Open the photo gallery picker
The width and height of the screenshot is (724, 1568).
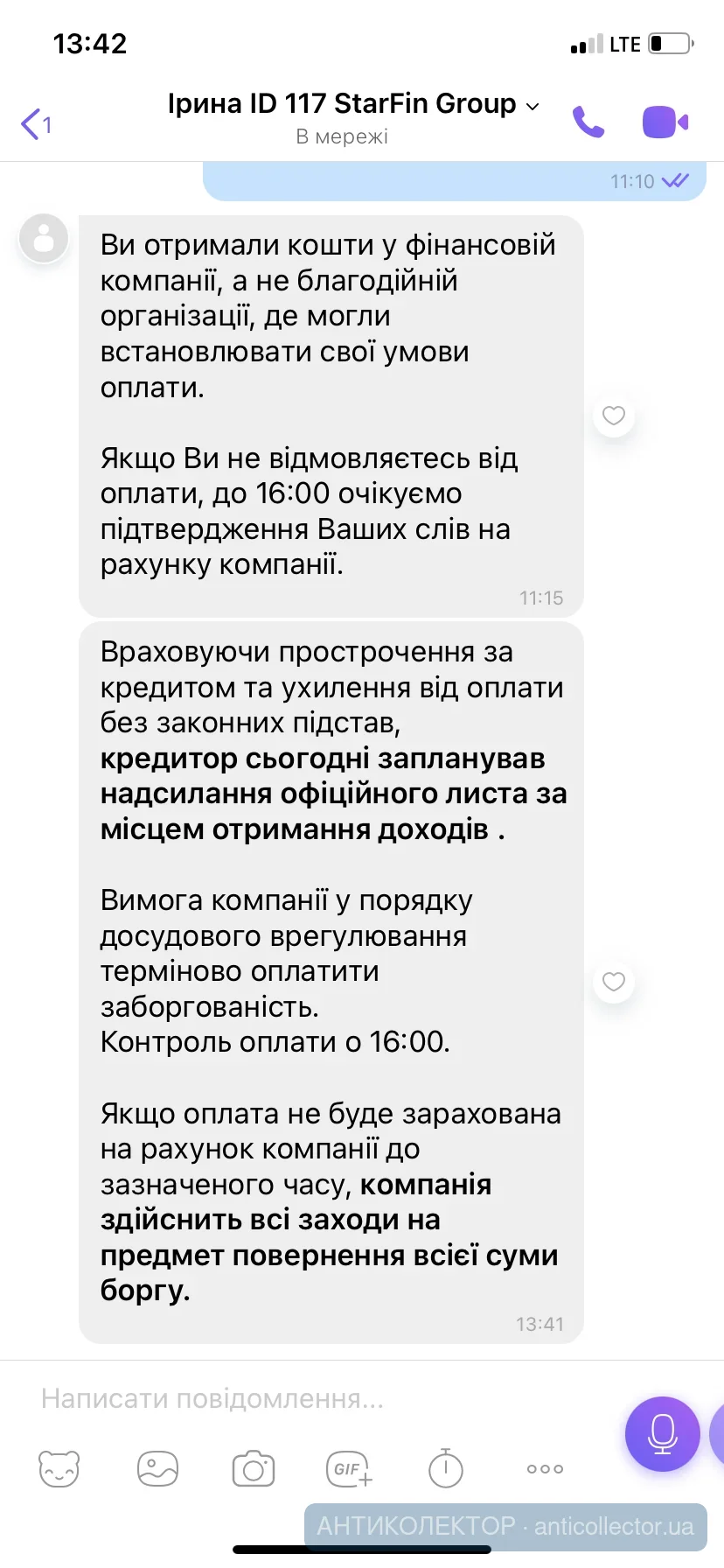(157, 1468)
